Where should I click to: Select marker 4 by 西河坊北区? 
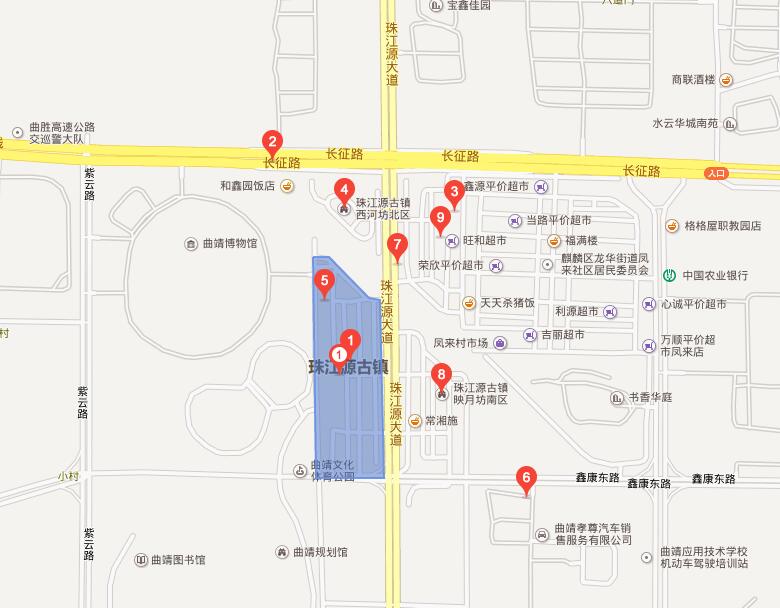[x=343, y=189]
